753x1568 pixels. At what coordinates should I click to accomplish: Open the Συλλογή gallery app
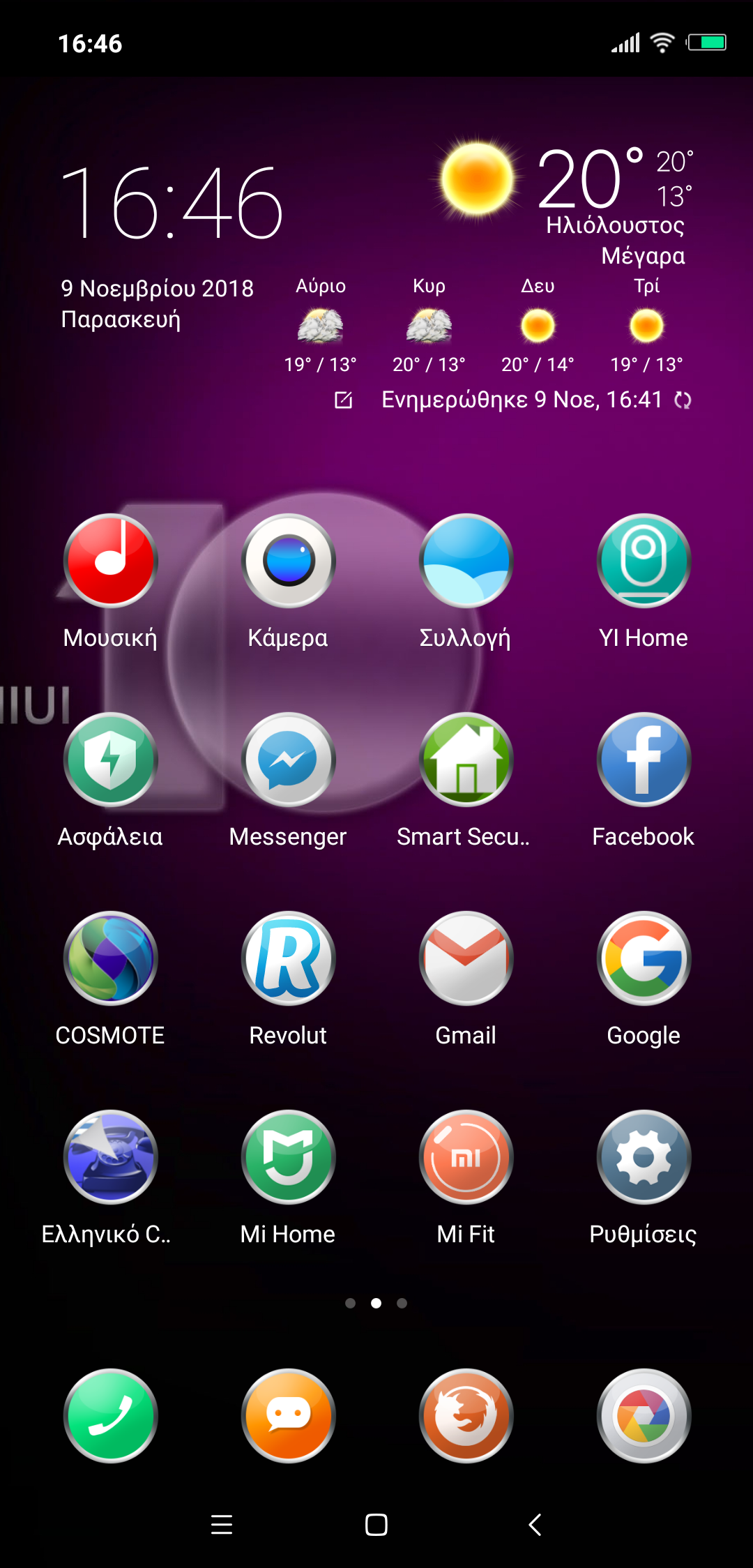click(x=466, y=561)
